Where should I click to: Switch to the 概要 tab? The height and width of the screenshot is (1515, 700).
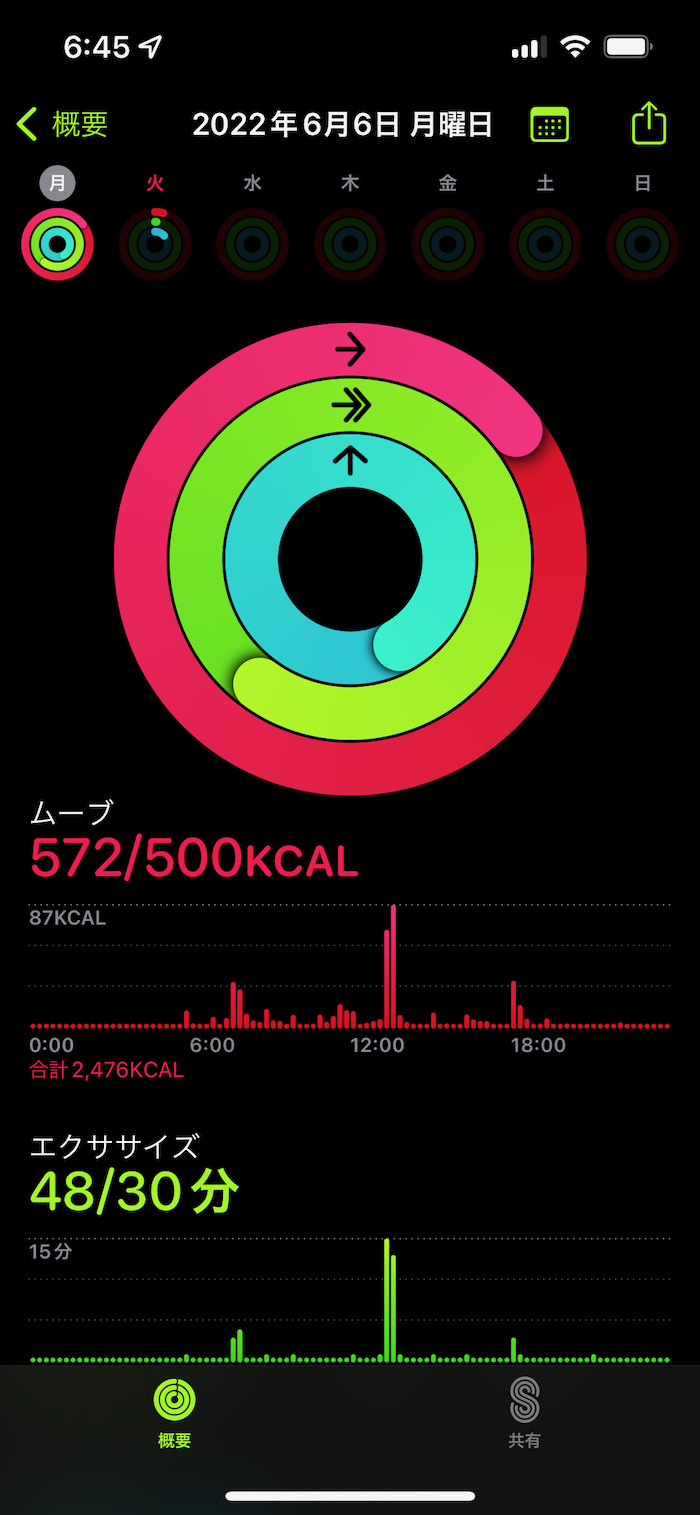tap(175, 1412)
